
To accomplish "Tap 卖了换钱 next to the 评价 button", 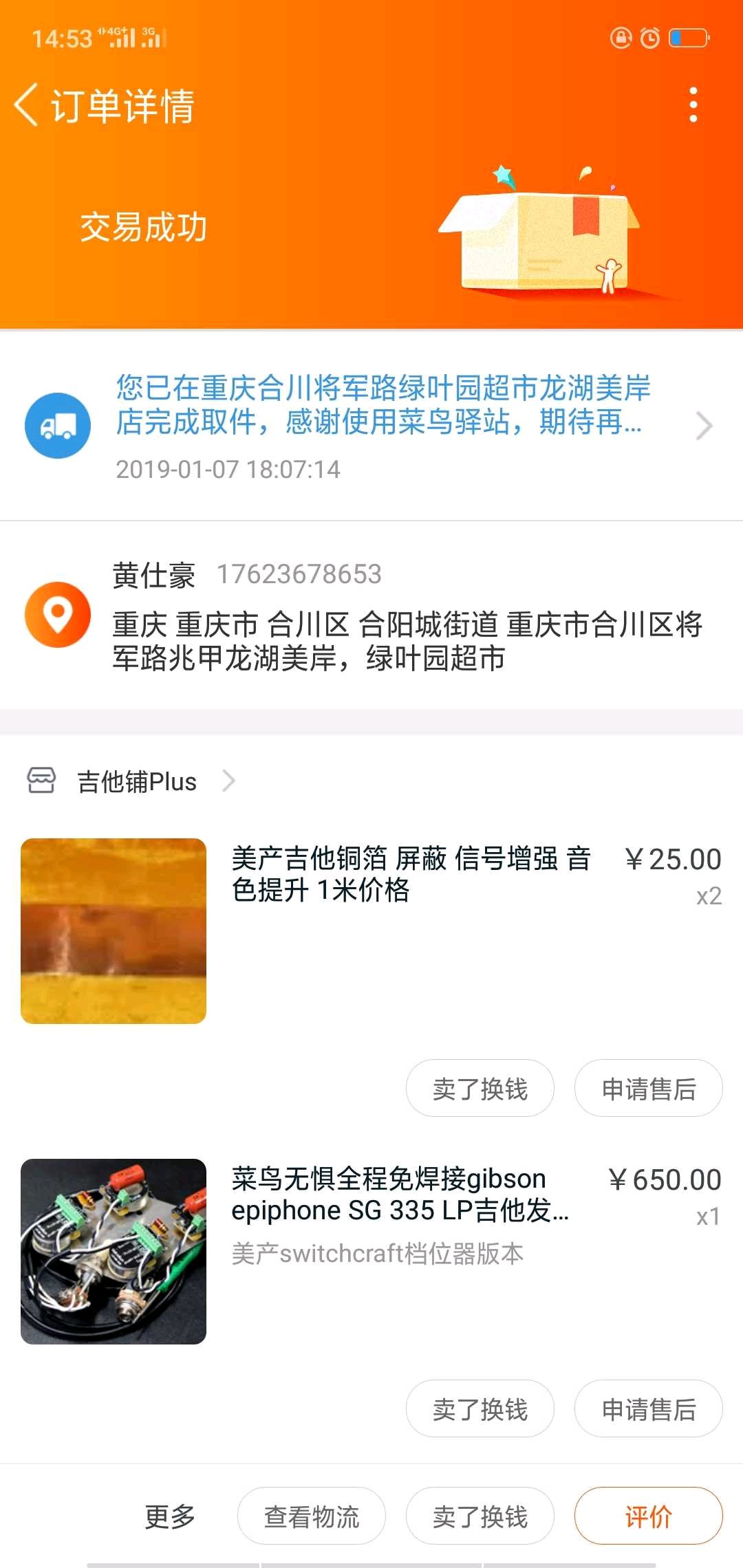I will pyautogui.click(x=480, y=1516).
